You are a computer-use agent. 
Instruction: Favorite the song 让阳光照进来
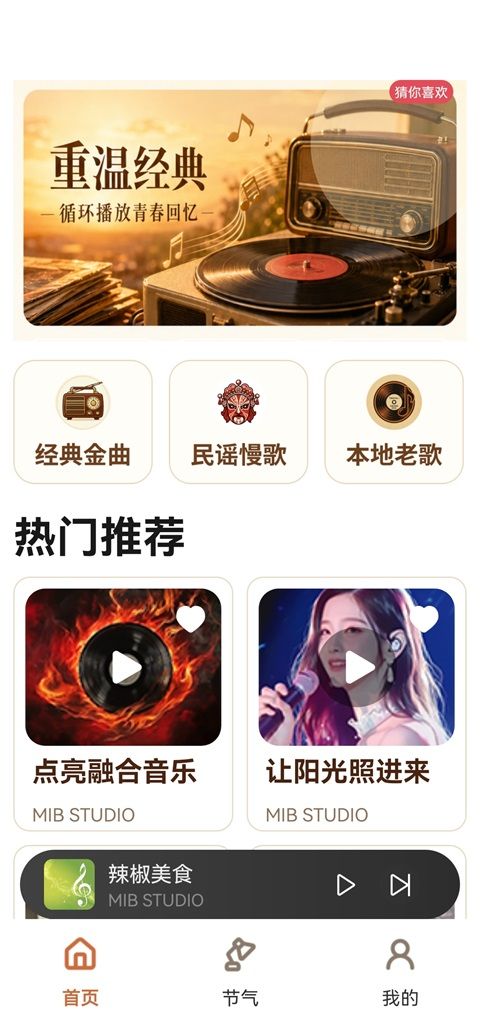pos(424,618)
